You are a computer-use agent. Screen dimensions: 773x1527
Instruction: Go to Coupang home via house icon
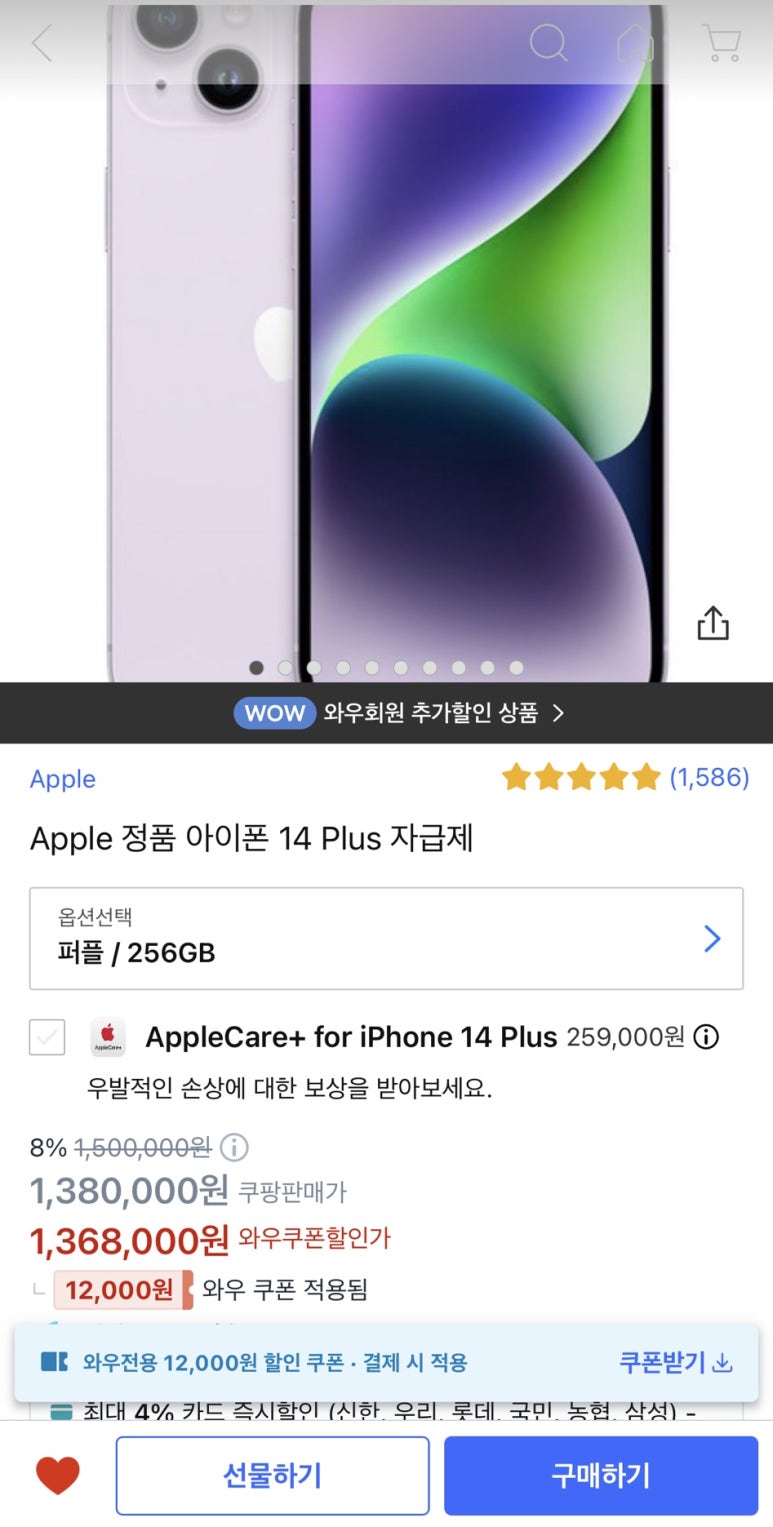click(635, 43)
